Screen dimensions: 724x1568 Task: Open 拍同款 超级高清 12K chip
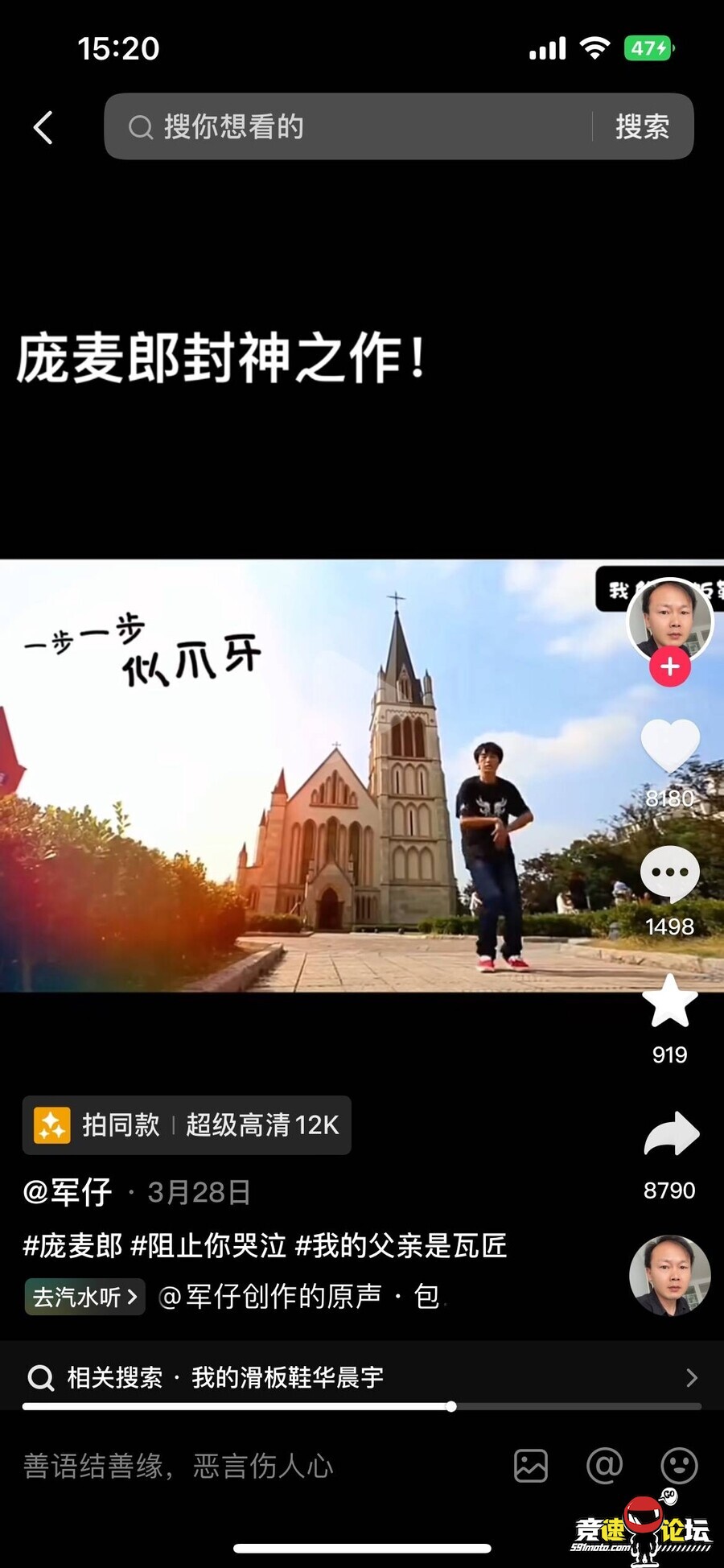point(187,1125)
